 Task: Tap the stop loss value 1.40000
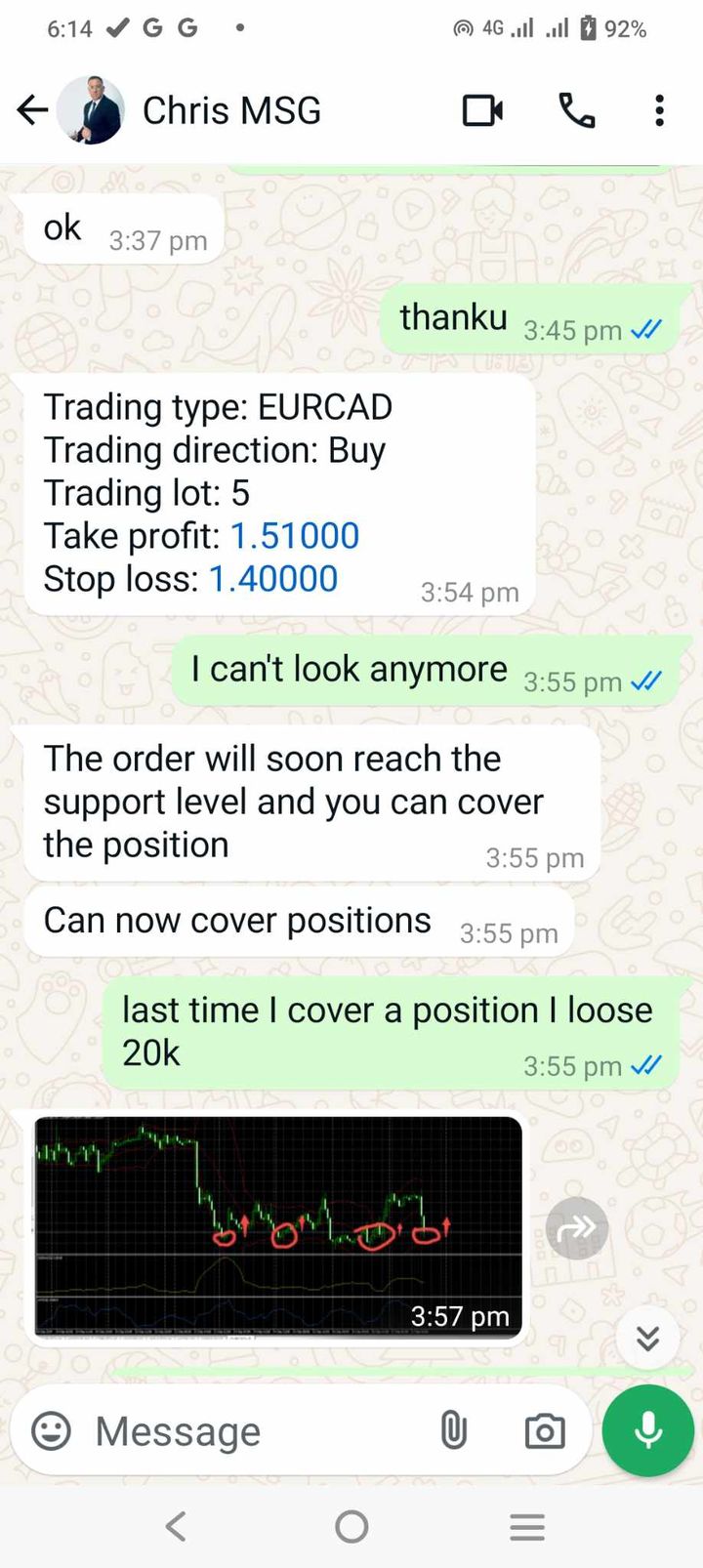[273, 579]
